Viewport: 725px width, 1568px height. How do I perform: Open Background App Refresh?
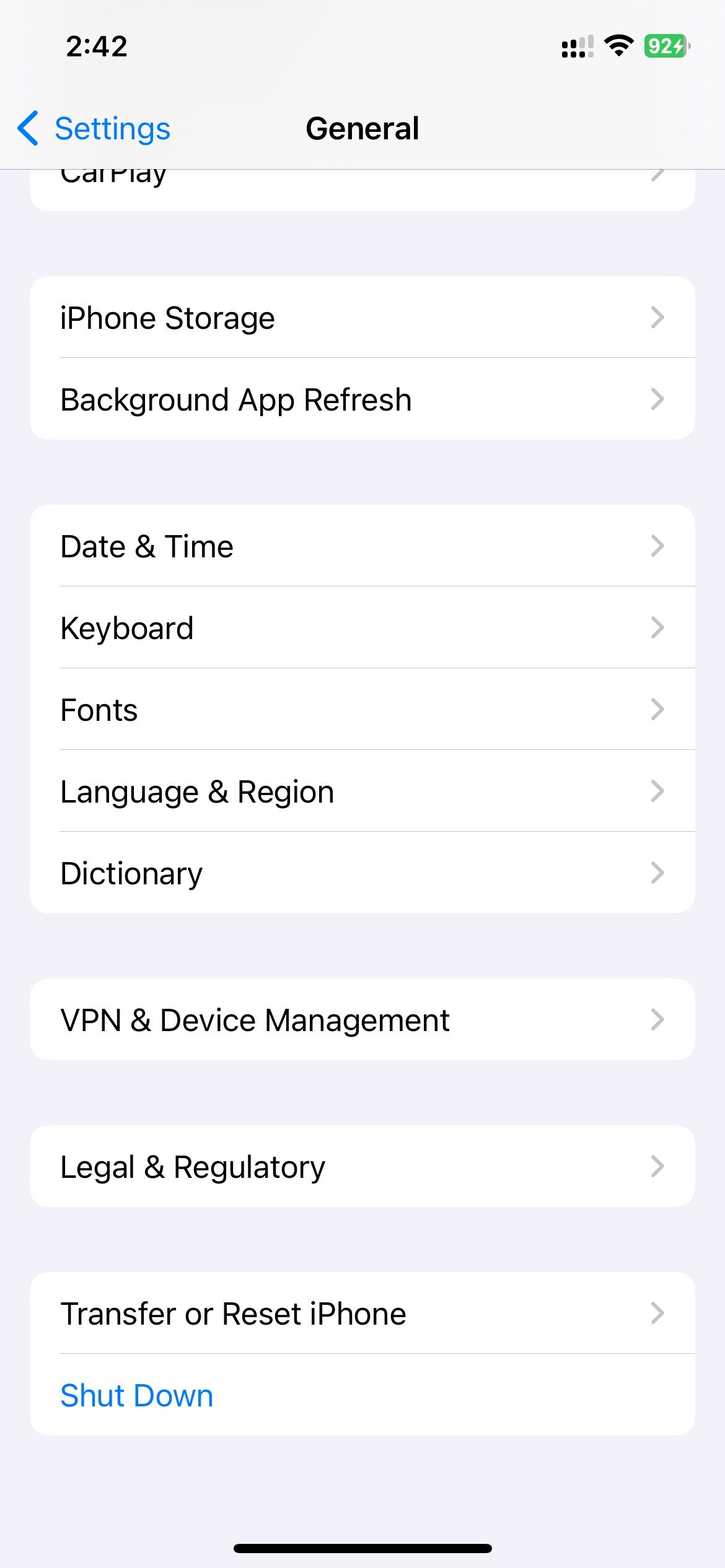[362, 399]
